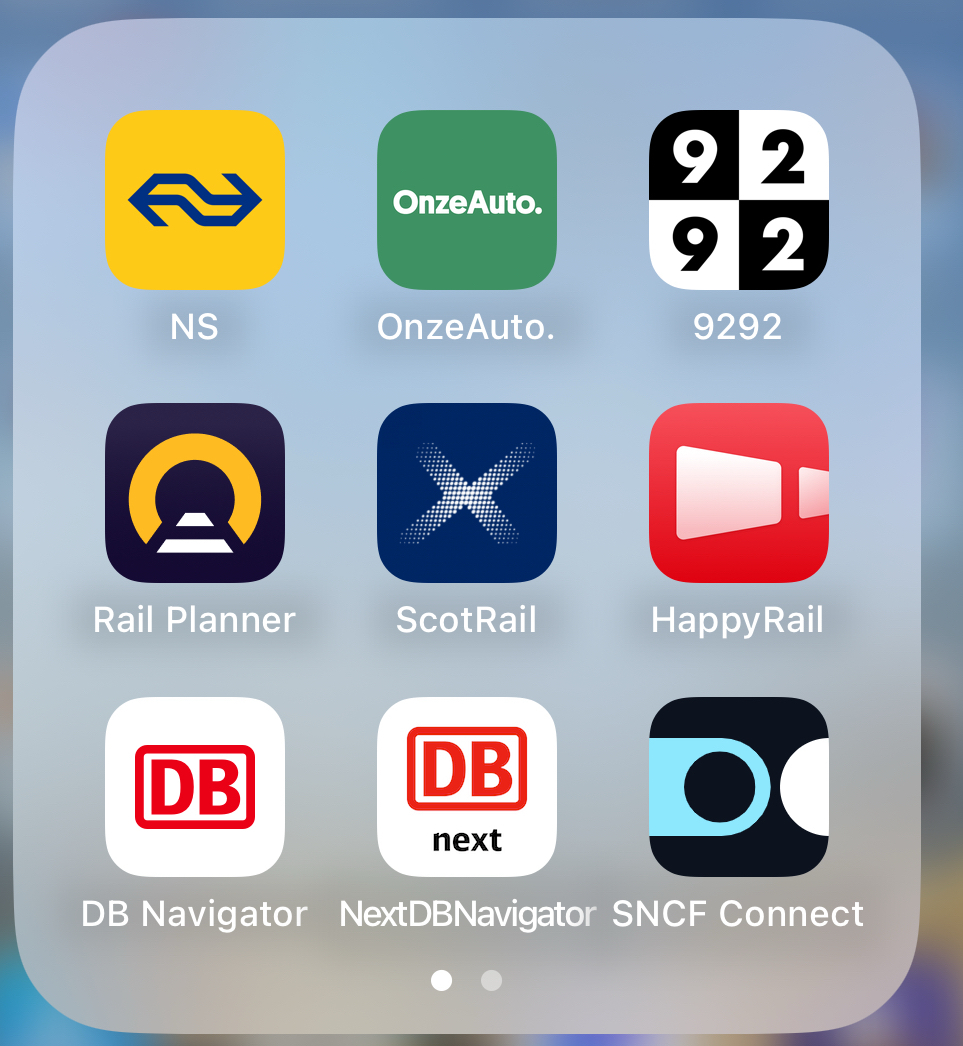This screenshot has width=963, height=1046.
Task: Launch the HappyRail app
Action: point(739,493)
